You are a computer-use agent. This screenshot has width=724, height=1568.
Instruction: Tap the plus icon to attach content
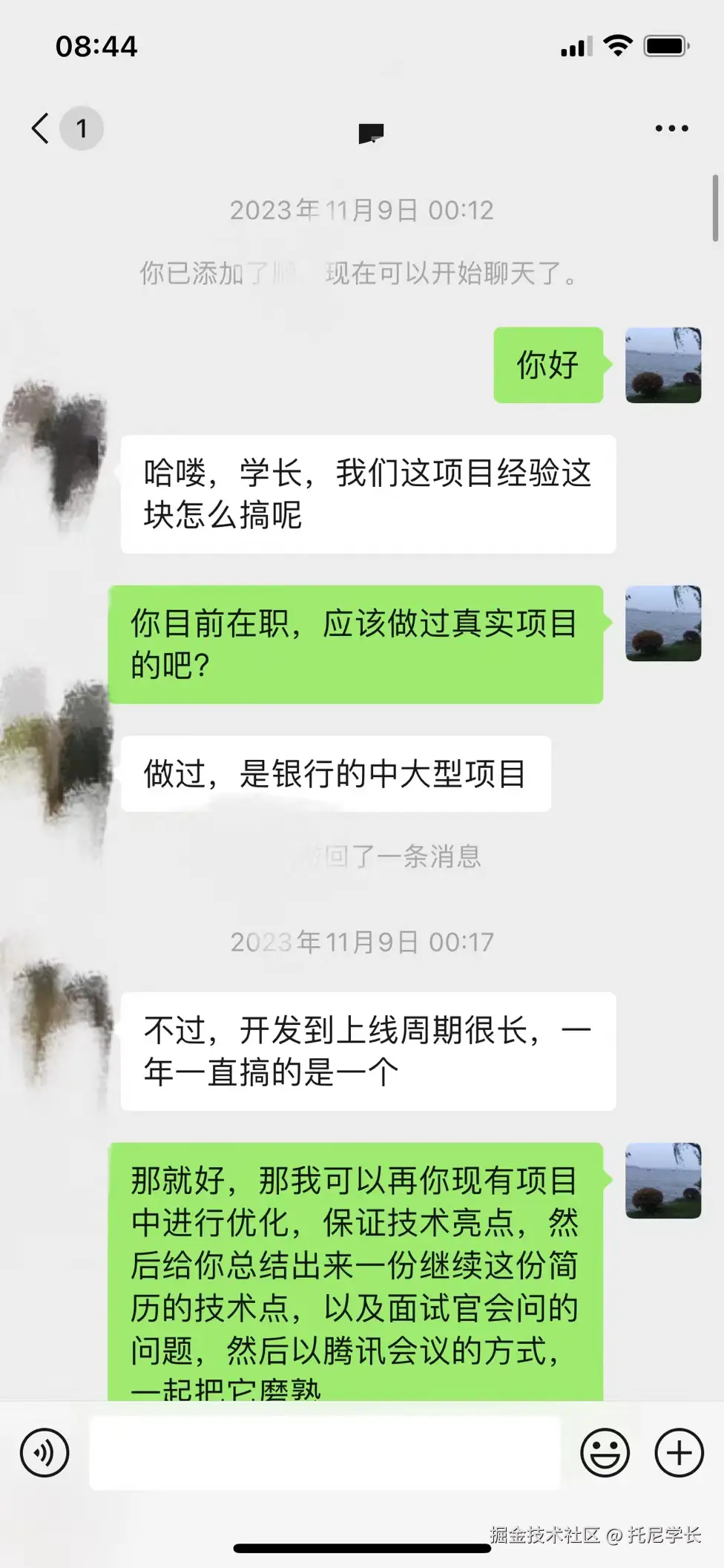pyautogui.click(x=677, y=1451)
